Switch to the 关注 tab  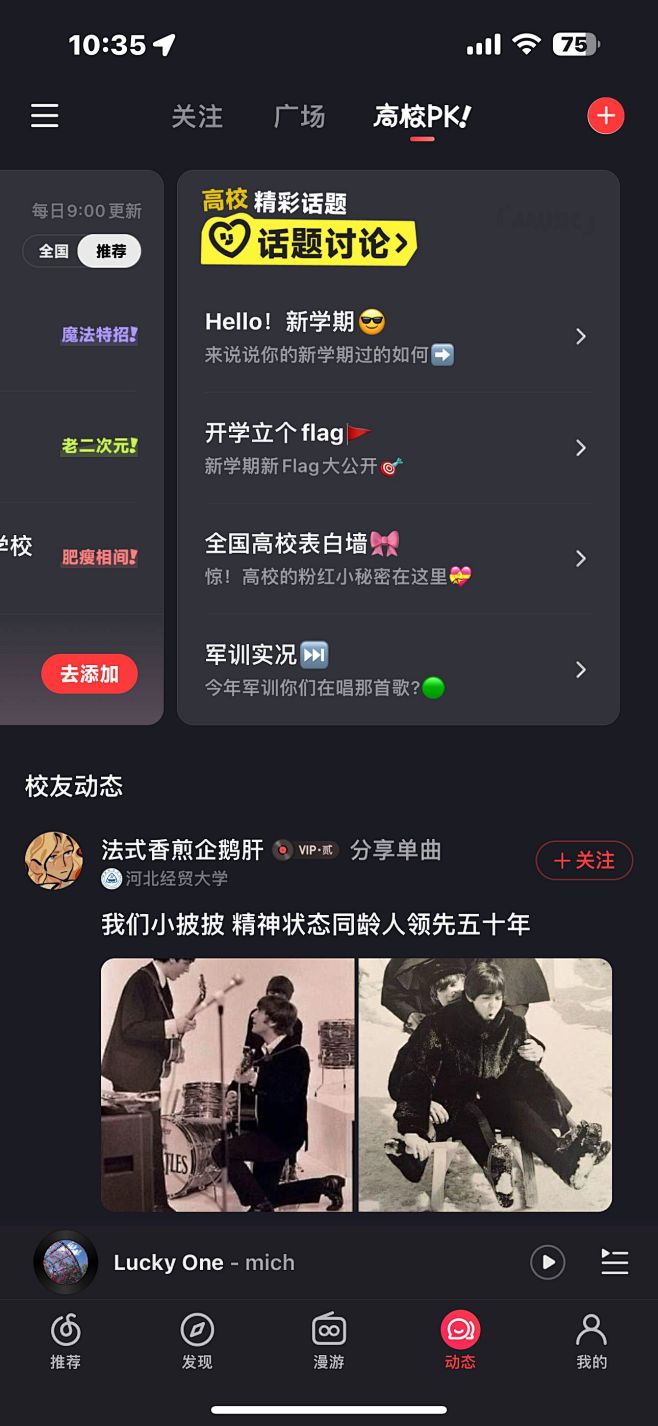point(197,117)
